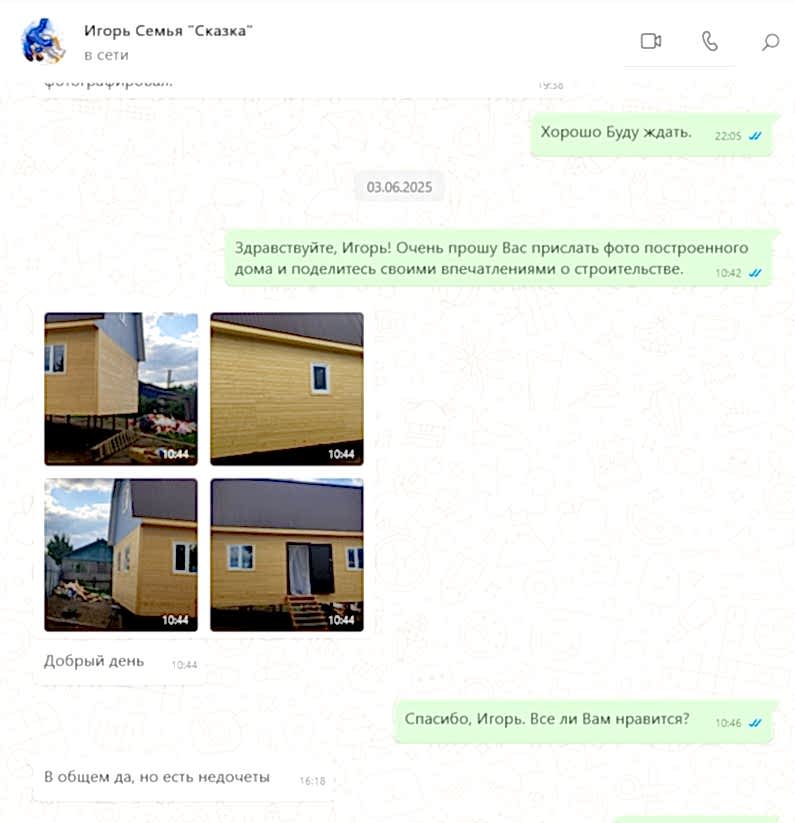Open second photo showing yellow wall with window

pyautogui.click(x=287, y=388)
